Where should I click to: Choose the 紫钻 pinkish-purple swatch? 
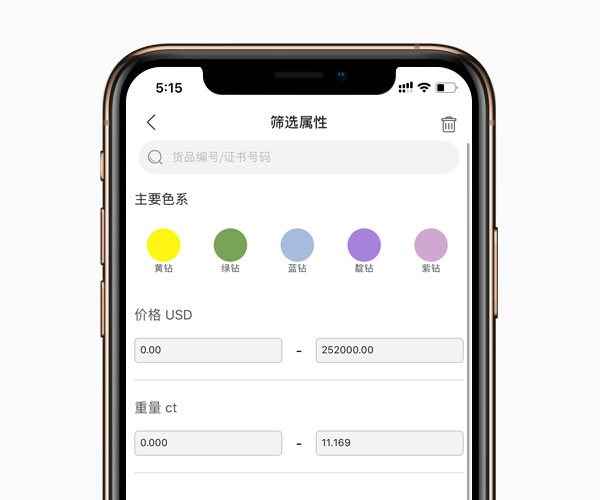(431, 245)
